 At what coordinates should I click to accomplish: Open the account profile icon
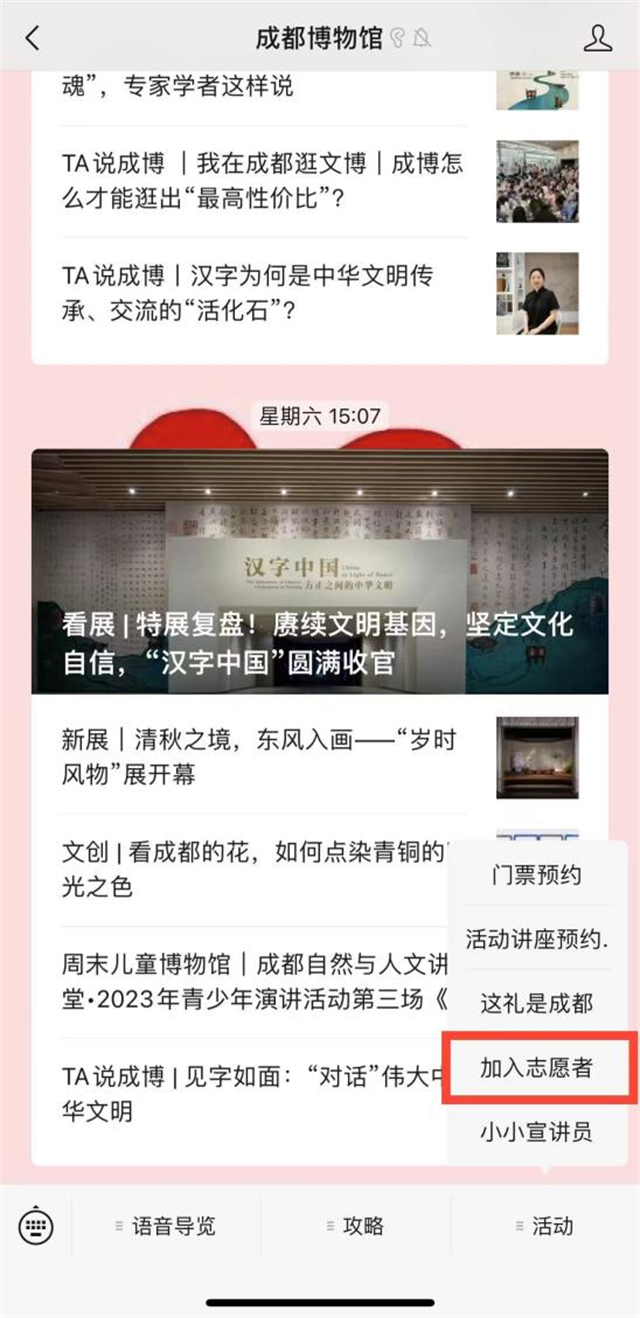597,38
